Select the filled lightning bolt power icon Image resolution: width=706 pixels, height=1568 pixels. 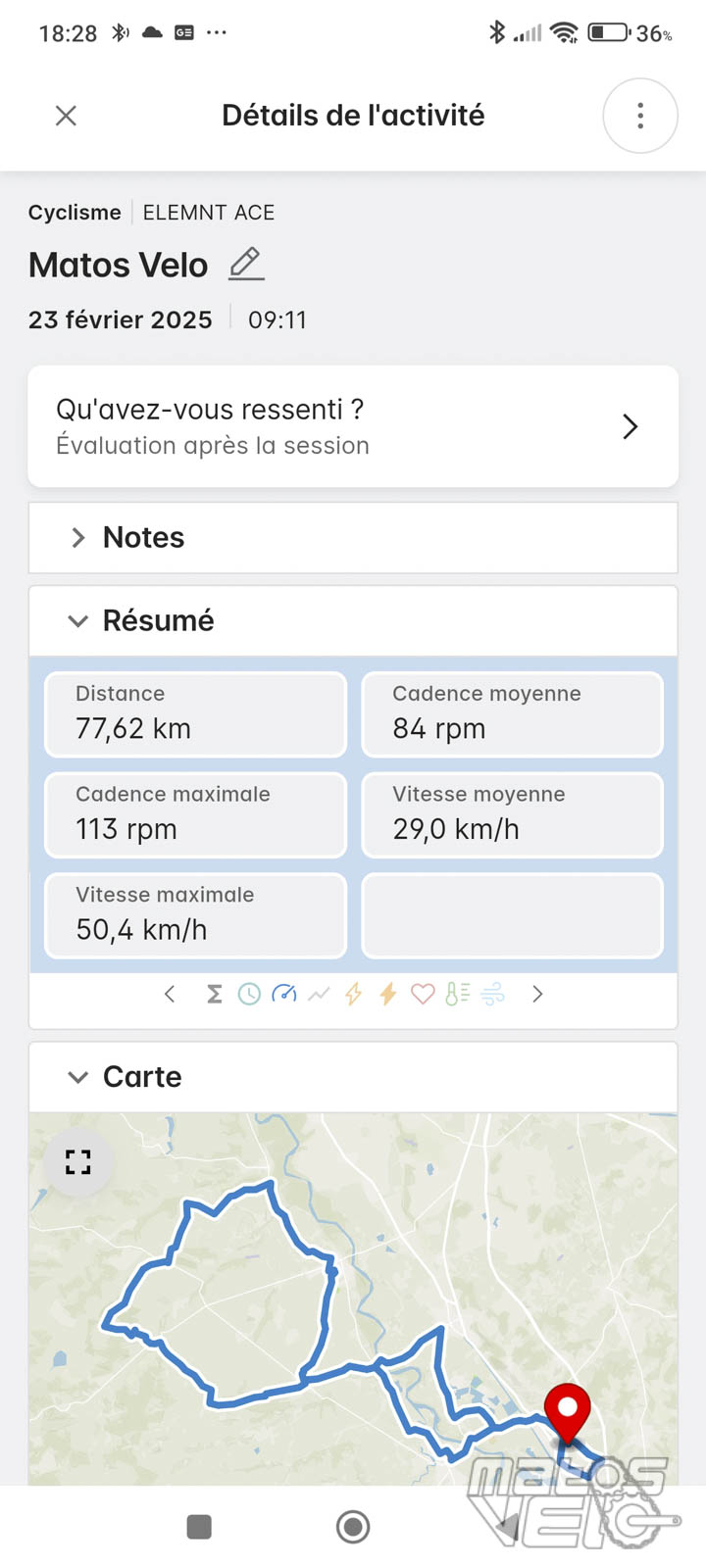pyautogui.click(x=388, y=994)
